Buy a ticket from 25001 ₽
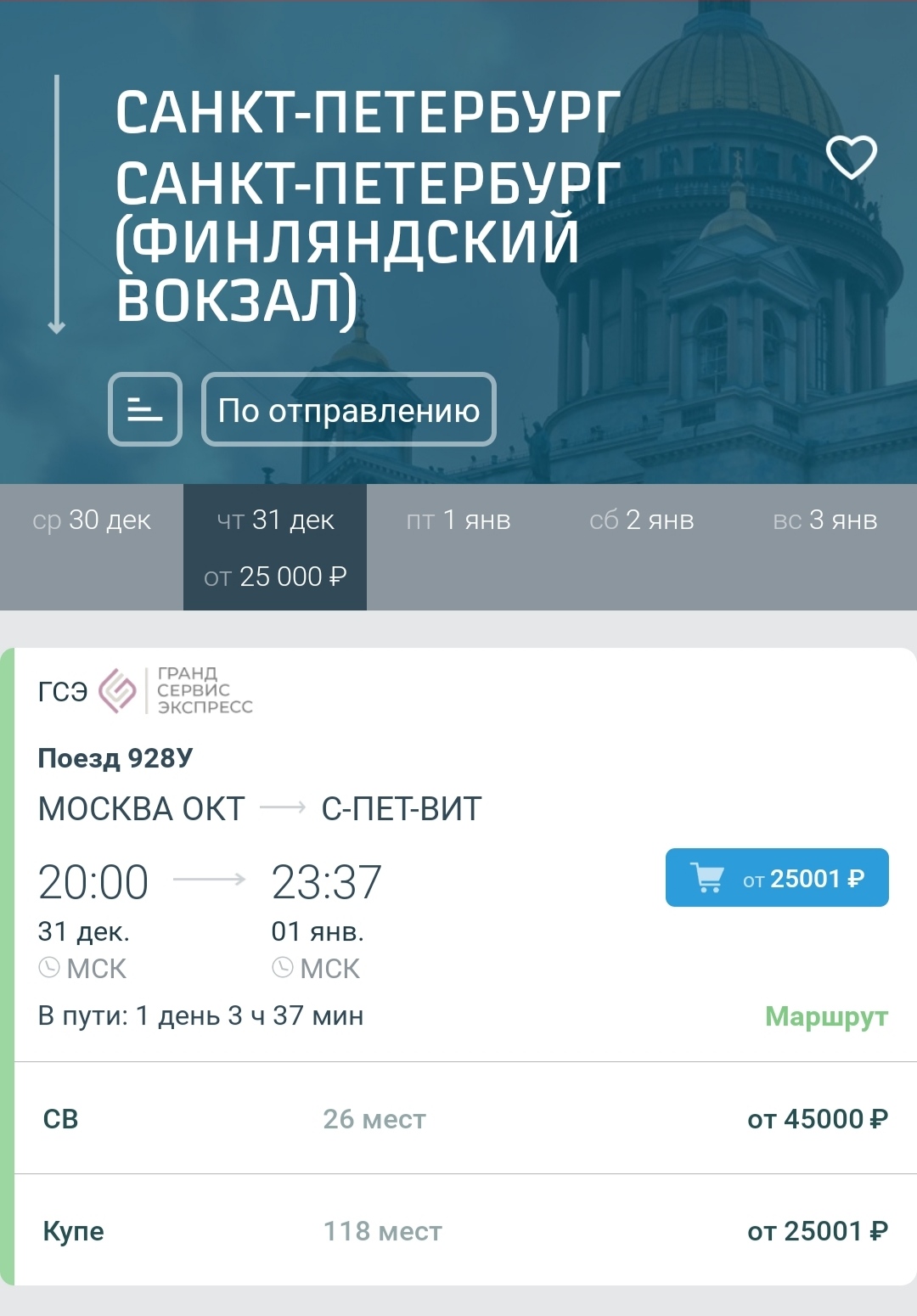This screenshot has height=1316, width=917. pyautogui.click(x=777, y=878)
